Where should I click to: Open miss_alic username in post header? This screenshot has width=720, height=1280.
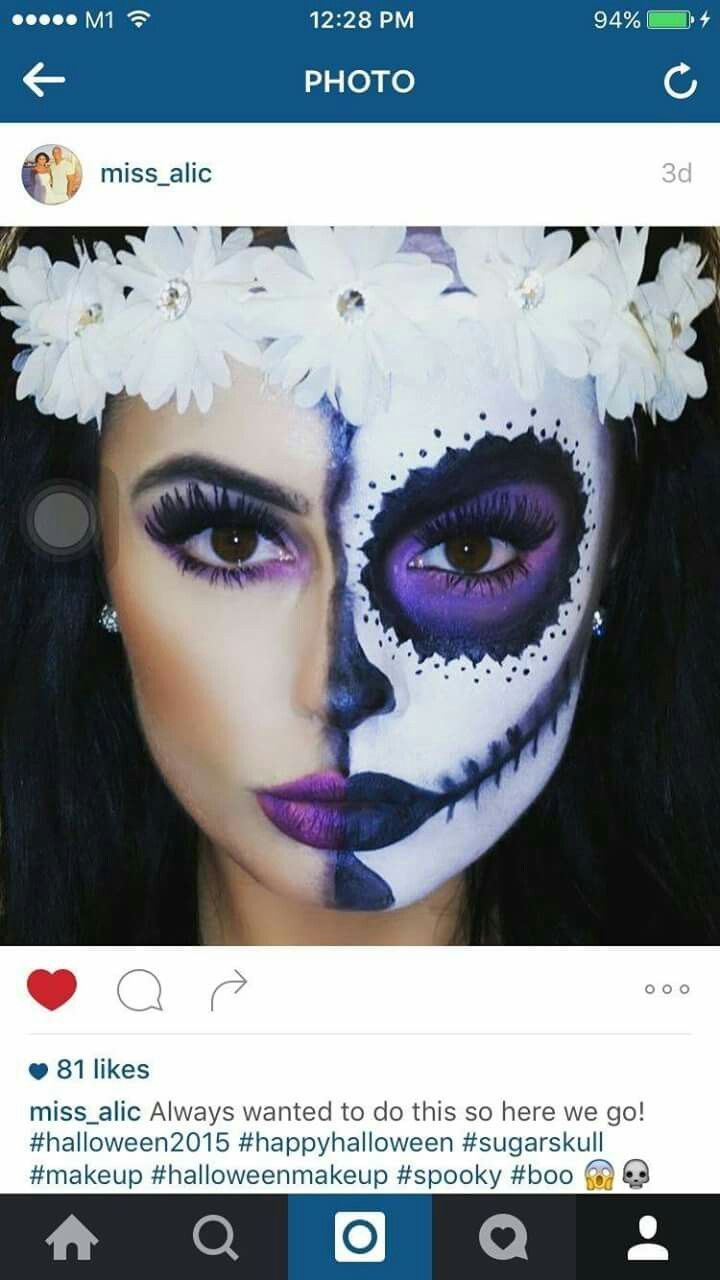click(156, 173)
